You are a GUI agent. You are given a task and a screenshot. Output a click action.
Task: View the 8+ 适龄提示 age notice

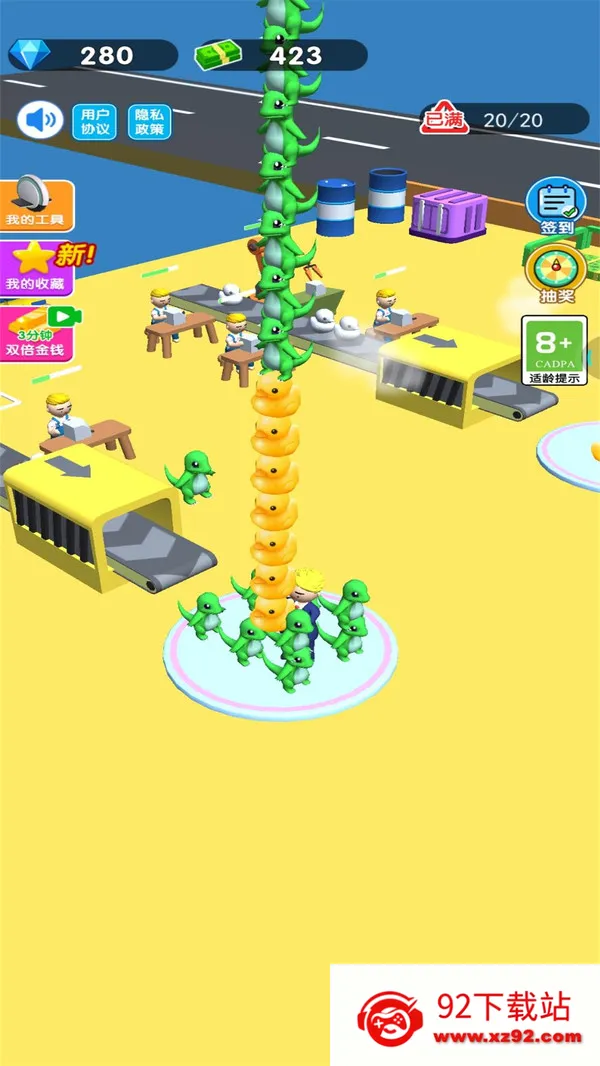(x=554, y=350)
